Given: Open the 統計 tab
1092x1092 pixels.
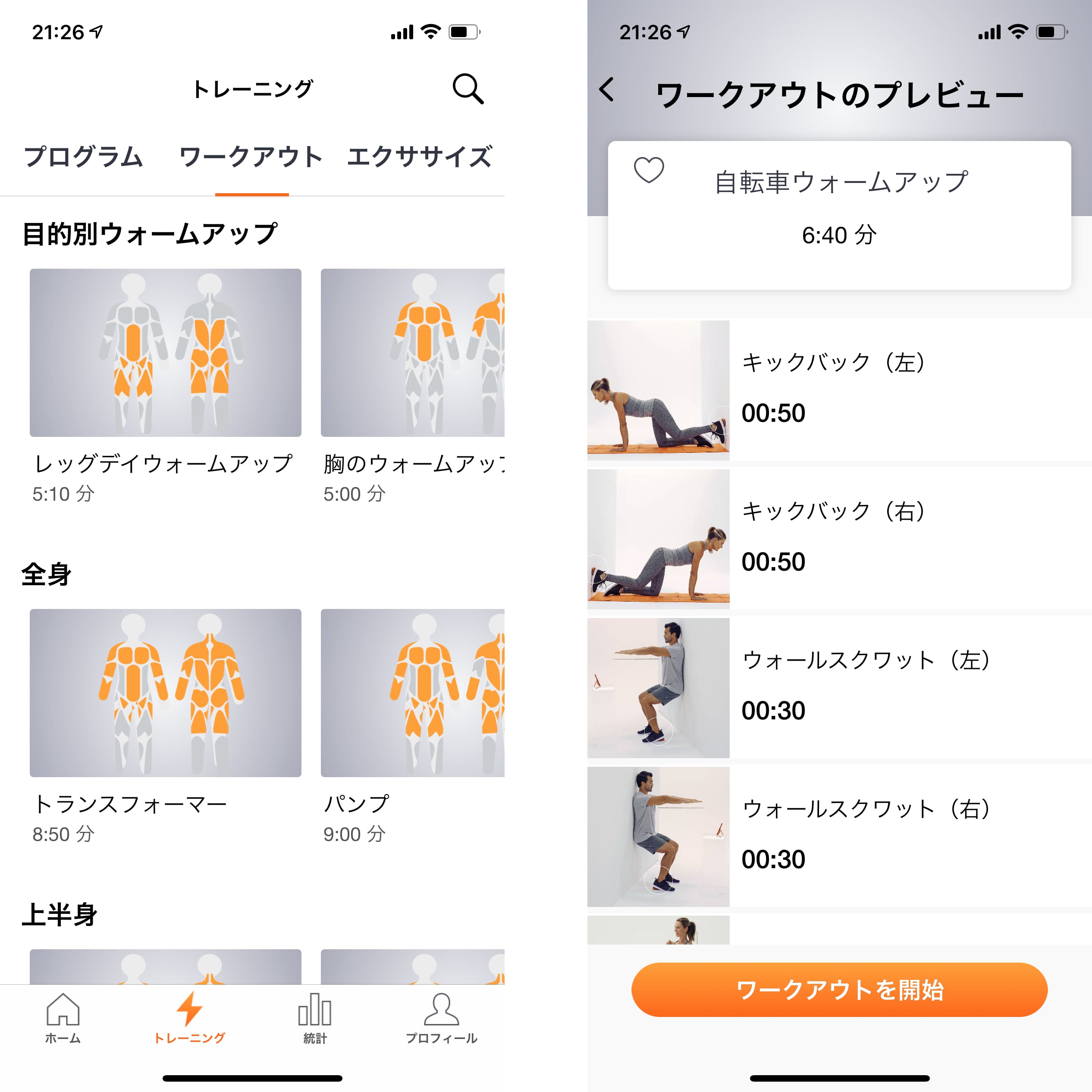Looking at the screenshot, I should pos(315,1018).
